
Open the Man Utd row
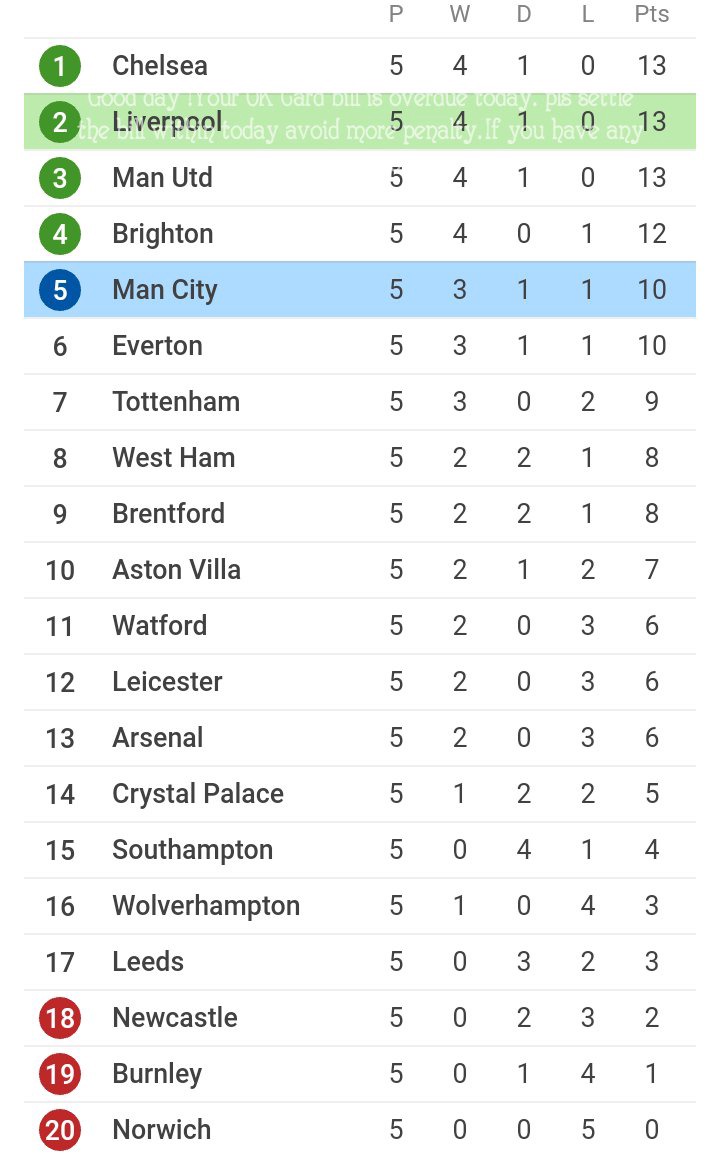(360, 177)
